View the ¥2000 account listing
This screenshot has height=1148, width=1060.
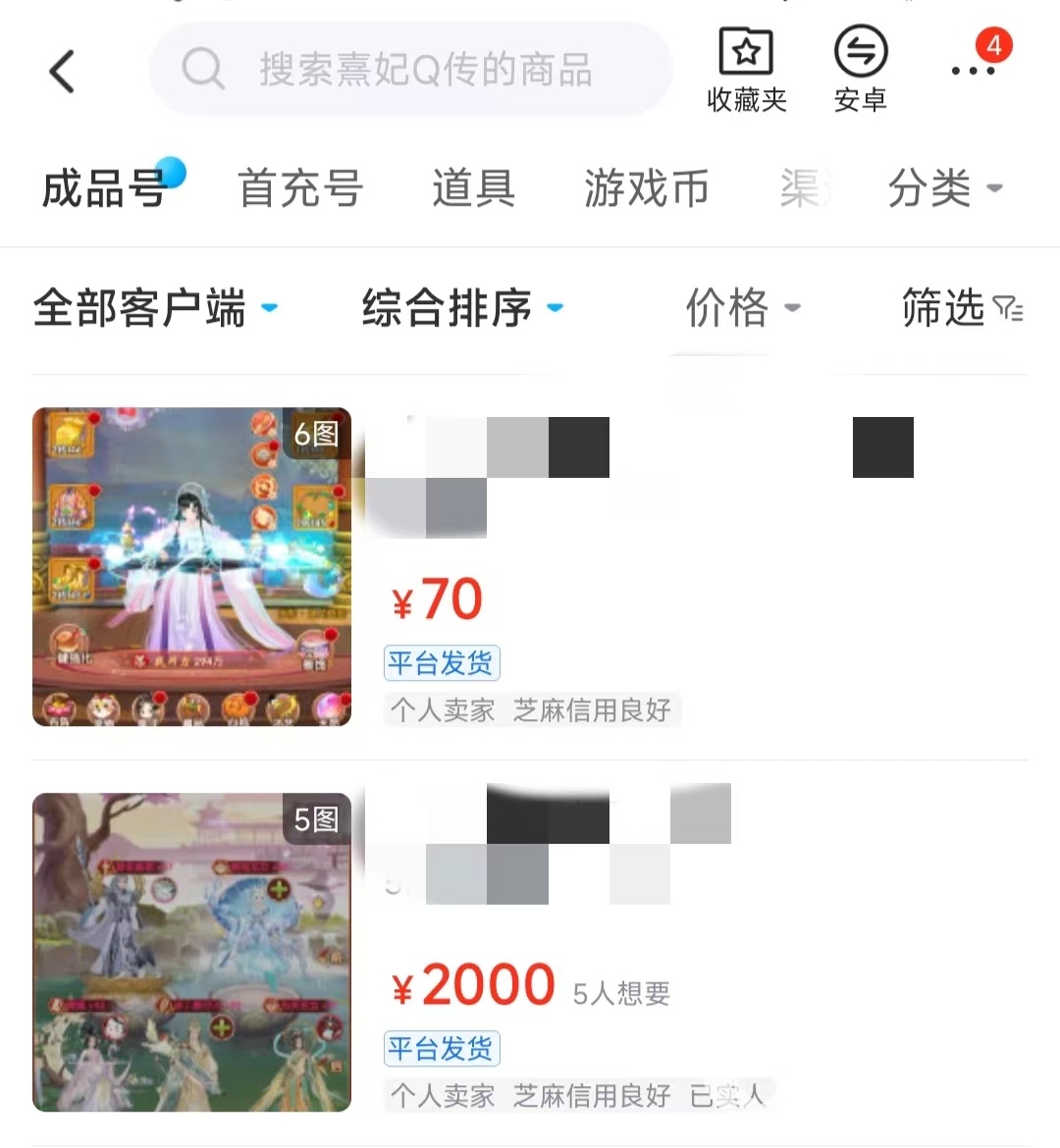pos(530,952)
